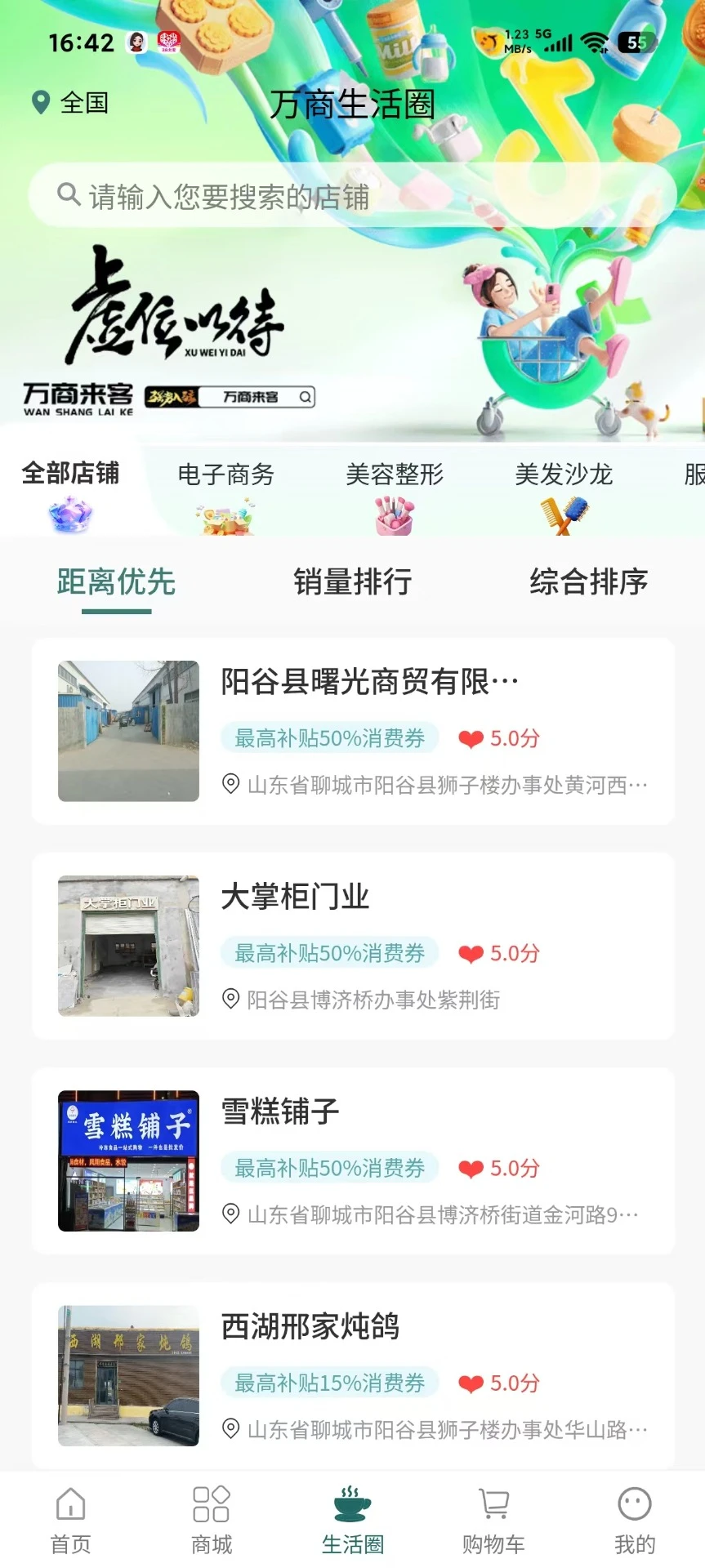Tap the crown icon under 全部店铺
705x1568 pixels.
pyautogui.click(x=72, y=513)
